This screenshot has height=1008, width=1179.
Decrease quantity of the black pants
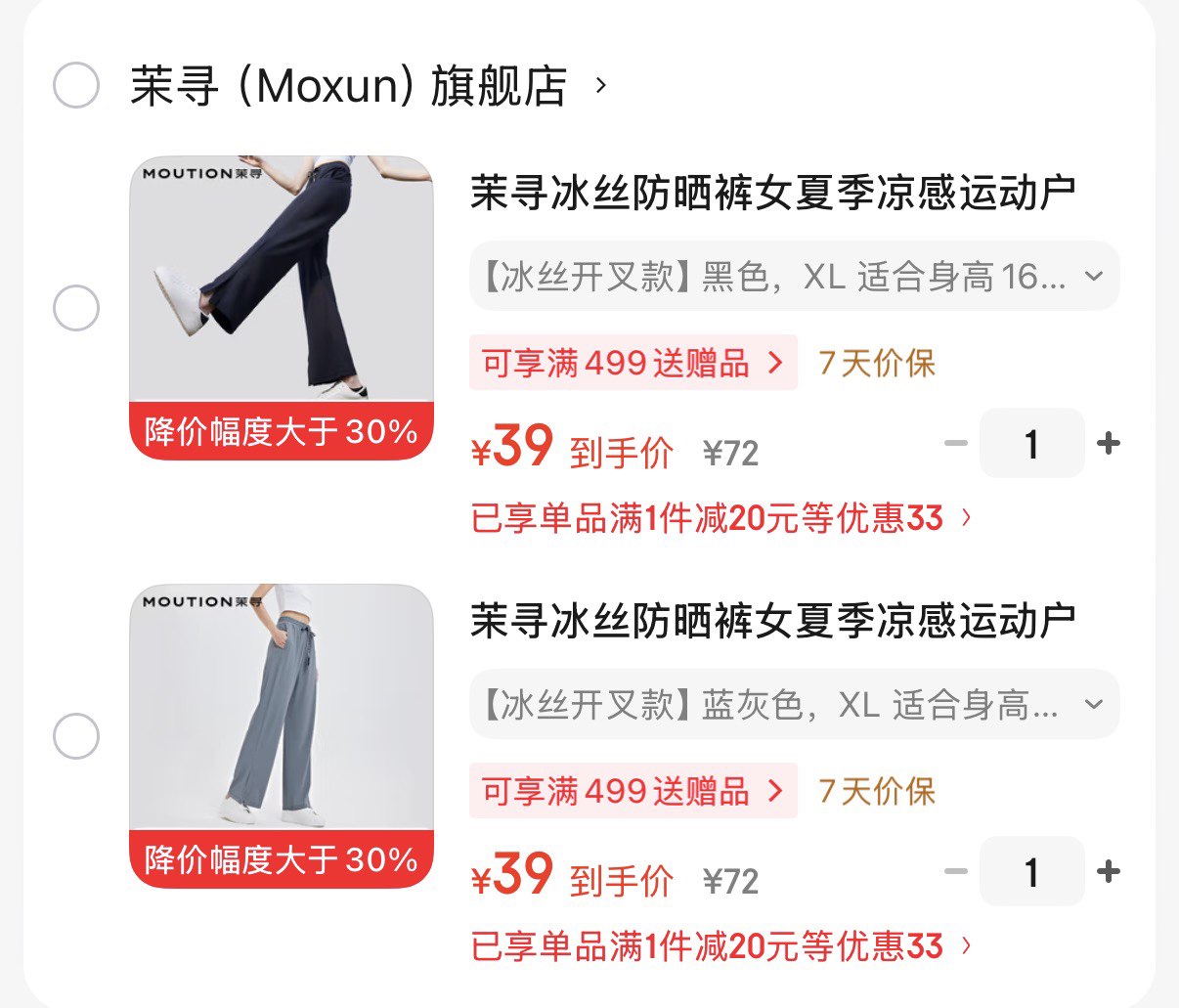(955, 444)
